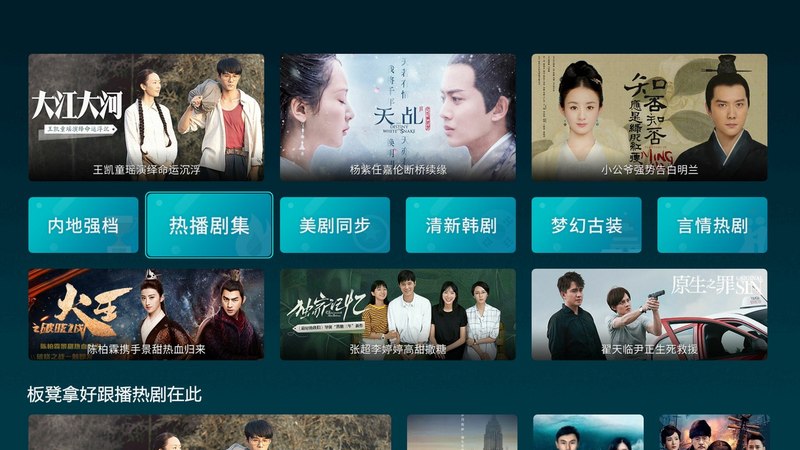
Task: Open the 张超李婷婷高甜撒糖 drama card
Action: click(398, 314)
